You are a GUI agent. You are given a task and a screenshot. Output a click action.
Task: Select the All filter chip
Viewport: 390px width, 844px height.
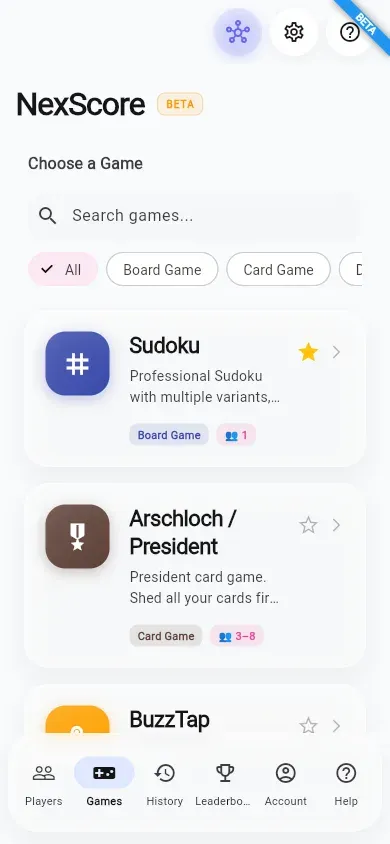pos(63,269)
